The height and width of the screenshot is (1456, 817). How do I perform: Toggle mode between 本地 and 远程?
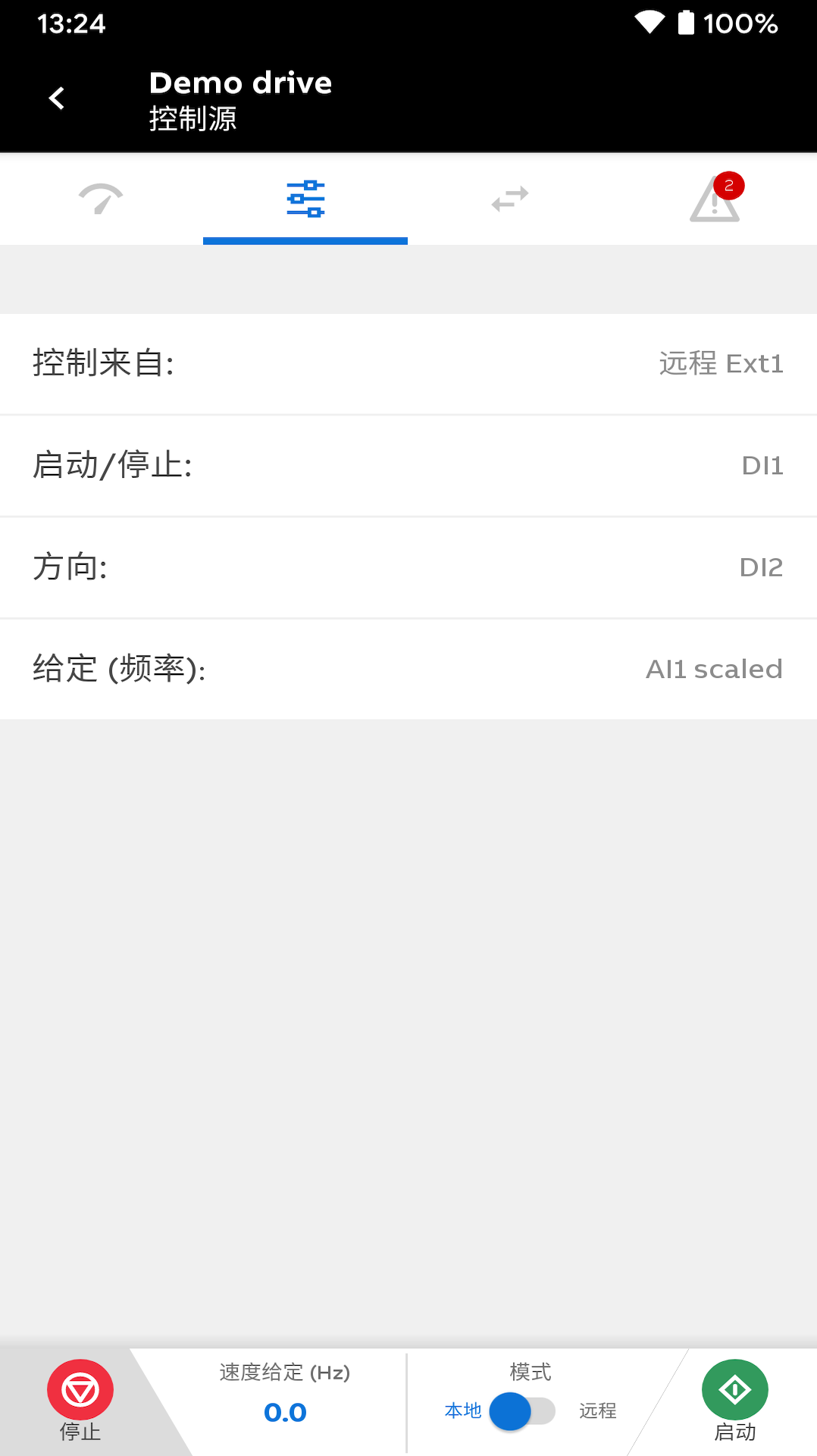523,1411
